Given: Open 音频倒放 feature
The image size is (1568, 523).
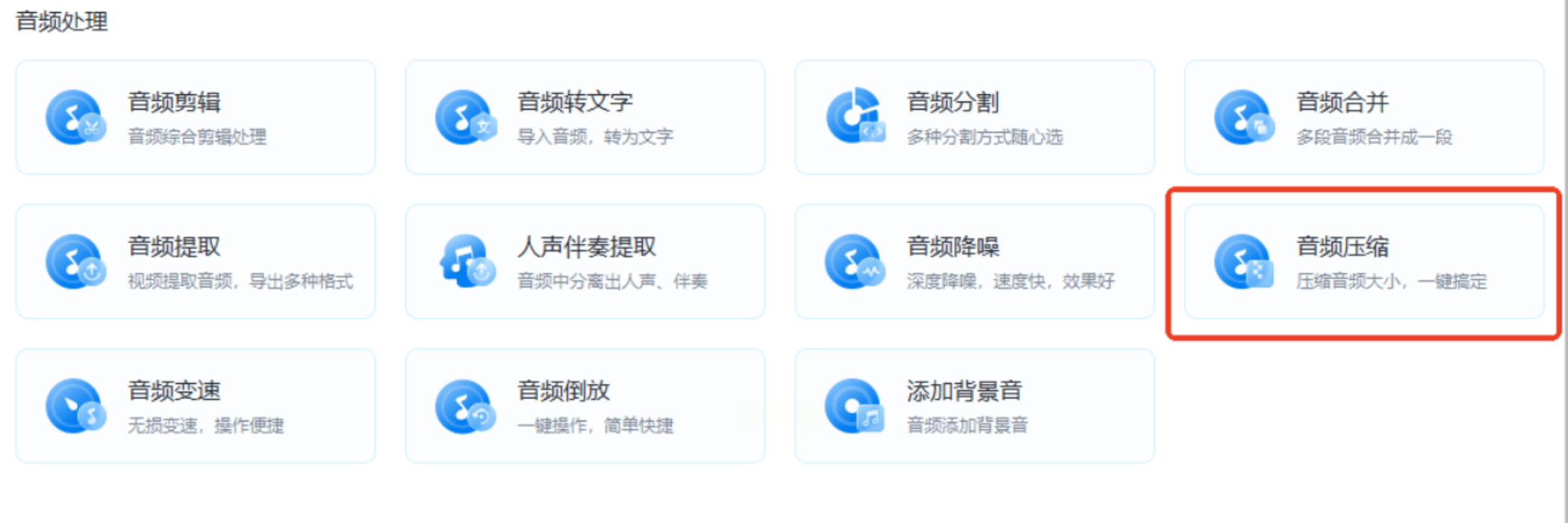Looking at the screenshot, I should (x=585, y=406).
